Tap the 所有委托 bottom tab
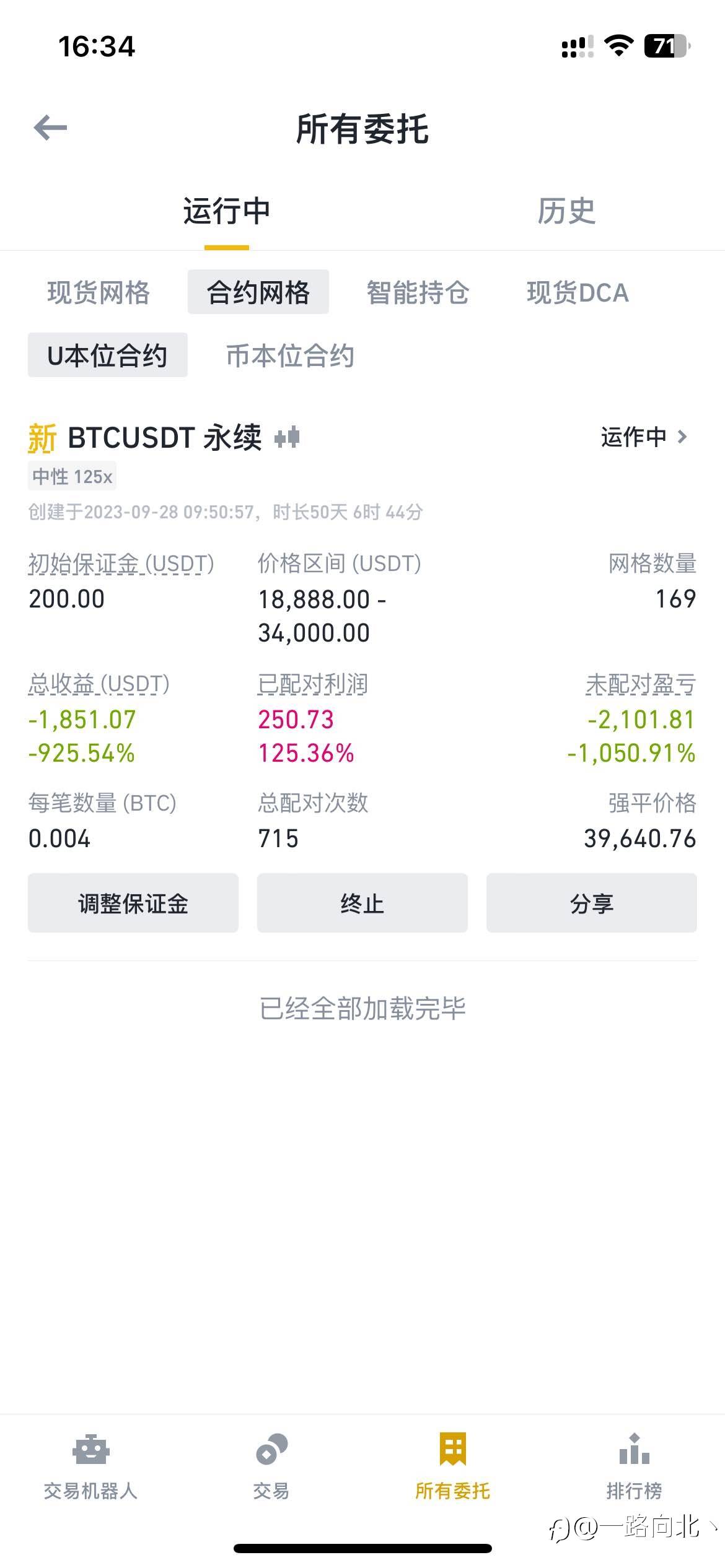 (453, 1466)
